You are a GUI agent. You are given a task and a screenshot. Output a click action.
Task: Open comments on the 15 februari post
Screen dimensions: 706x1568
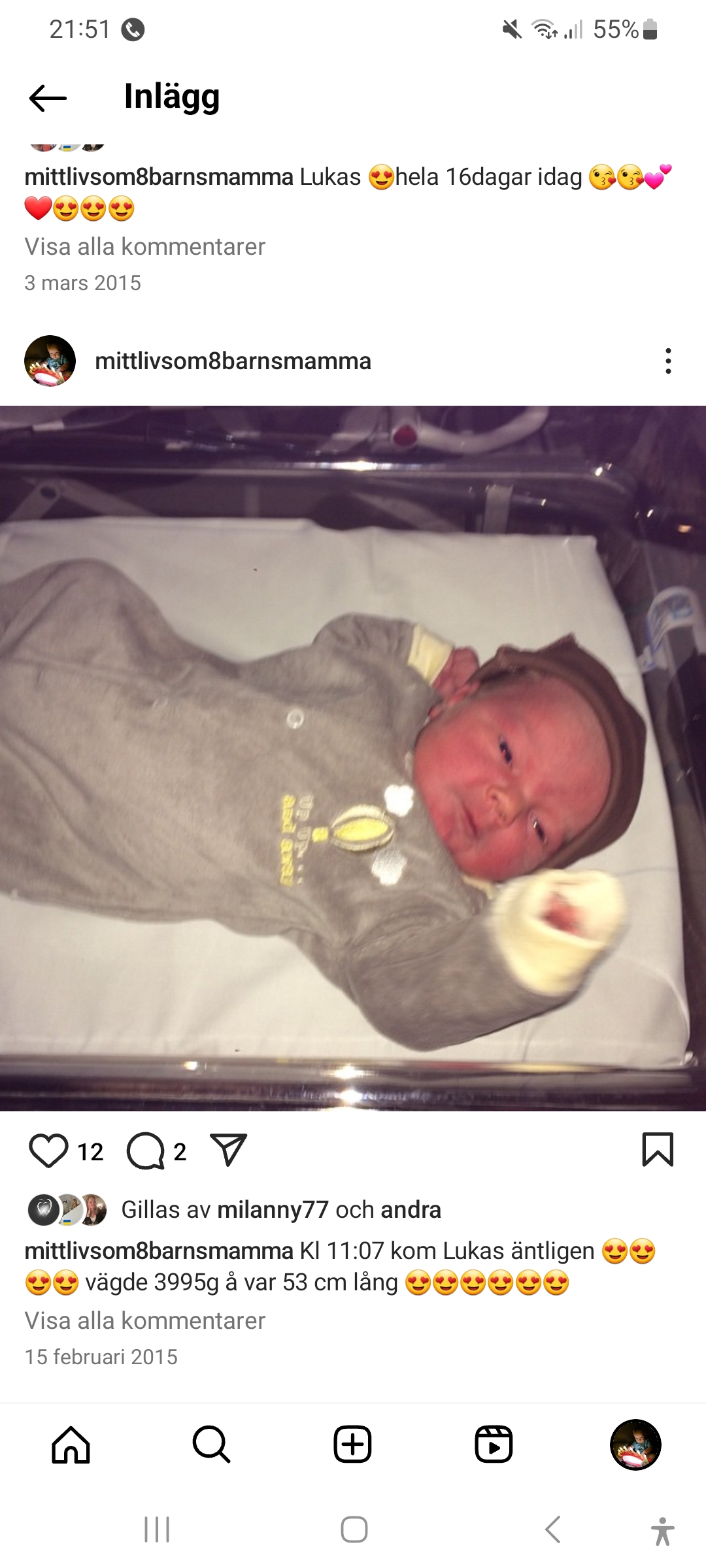pos(146,1151)
